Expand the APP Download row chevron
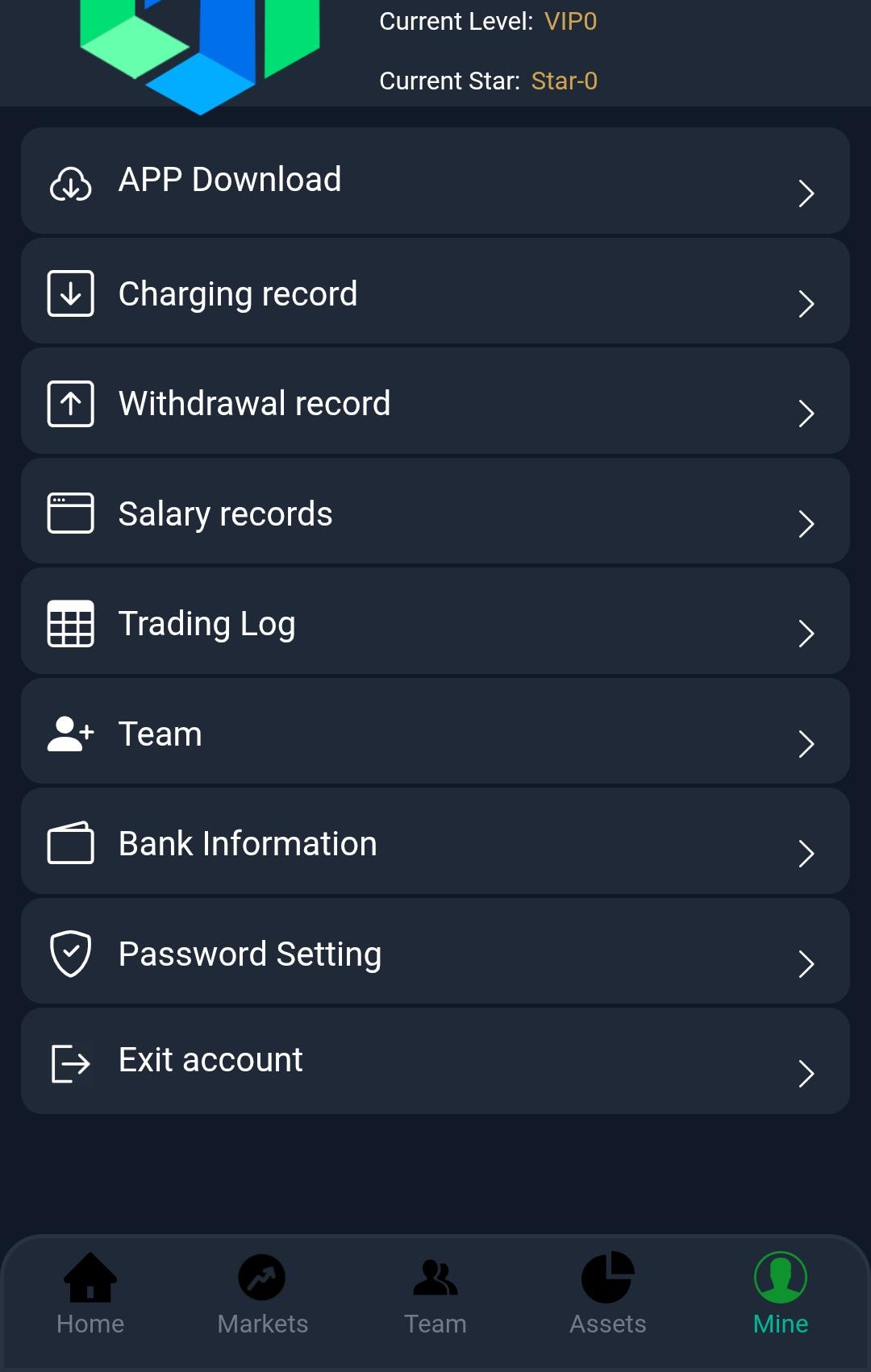Viewport: 871px width, 1372px height. coord(807,193)
